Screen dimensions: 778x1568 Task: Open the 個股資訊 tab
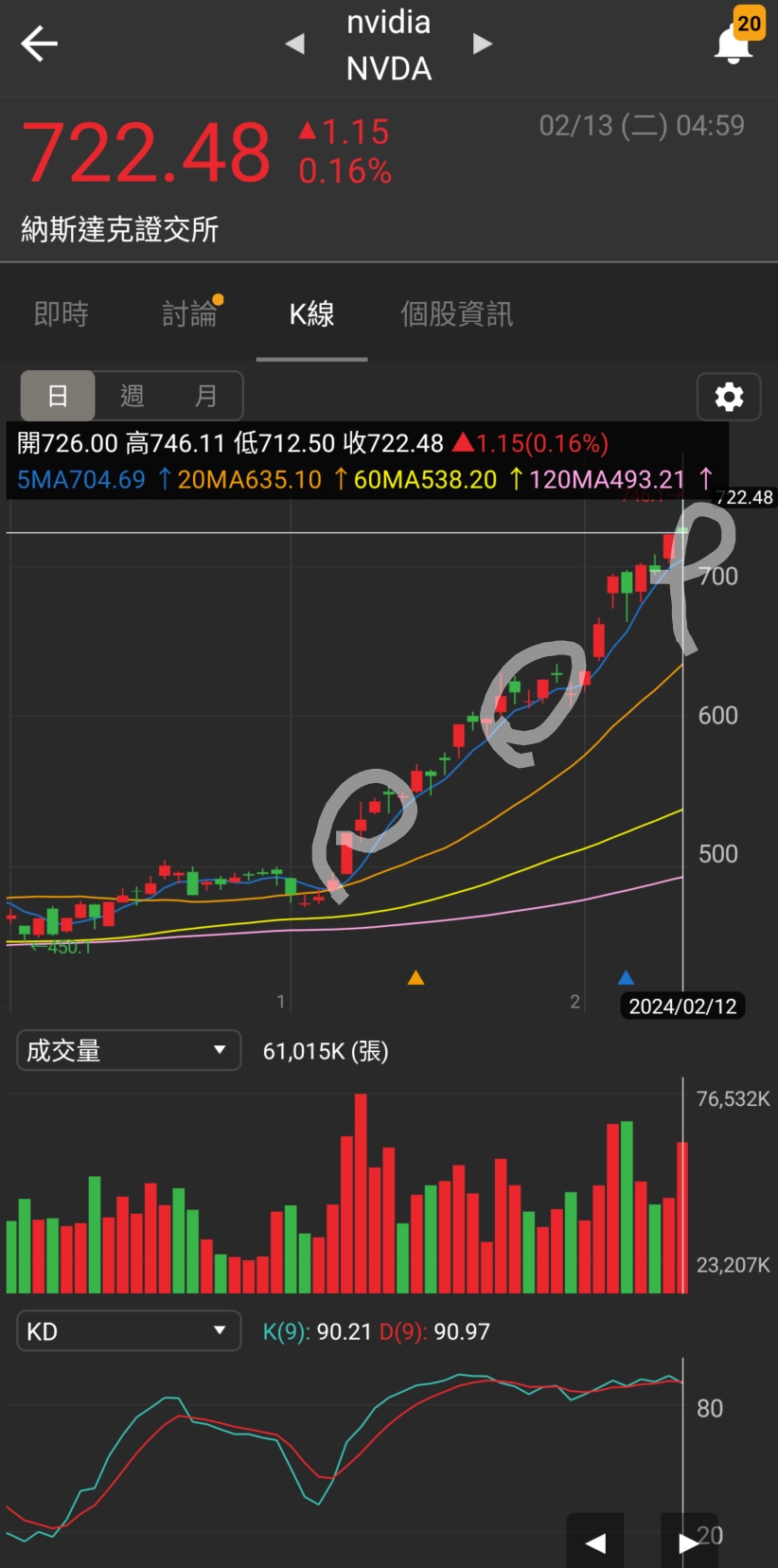tap(455, 313)
